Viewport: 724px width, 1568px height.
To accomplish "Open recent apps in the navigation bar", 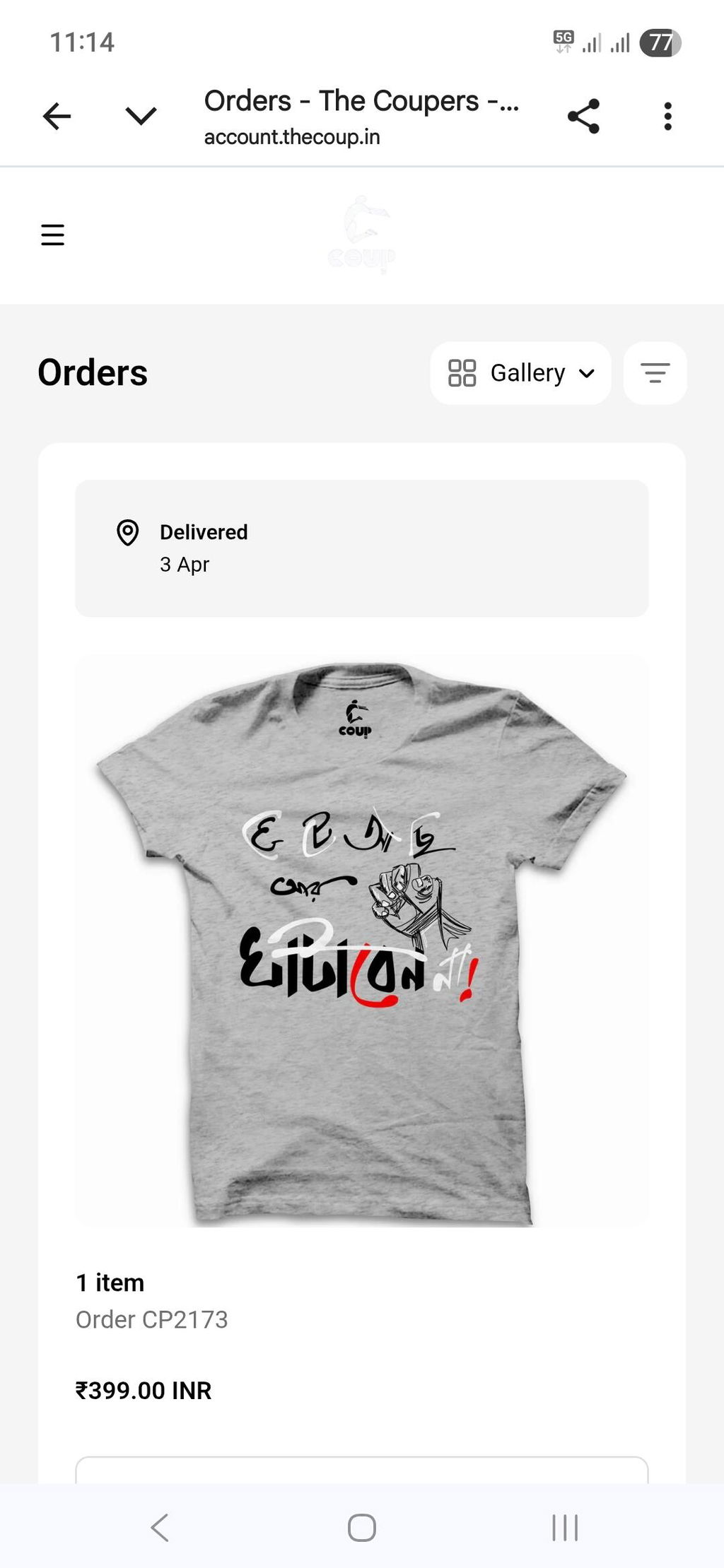I will click(565, 1527).
